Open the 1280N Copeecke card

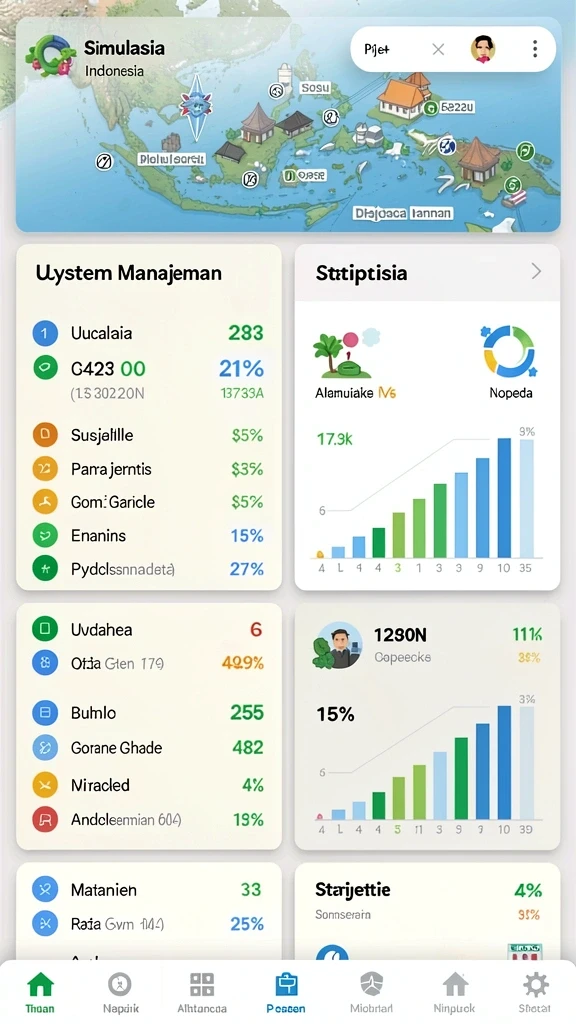[427, 726]
